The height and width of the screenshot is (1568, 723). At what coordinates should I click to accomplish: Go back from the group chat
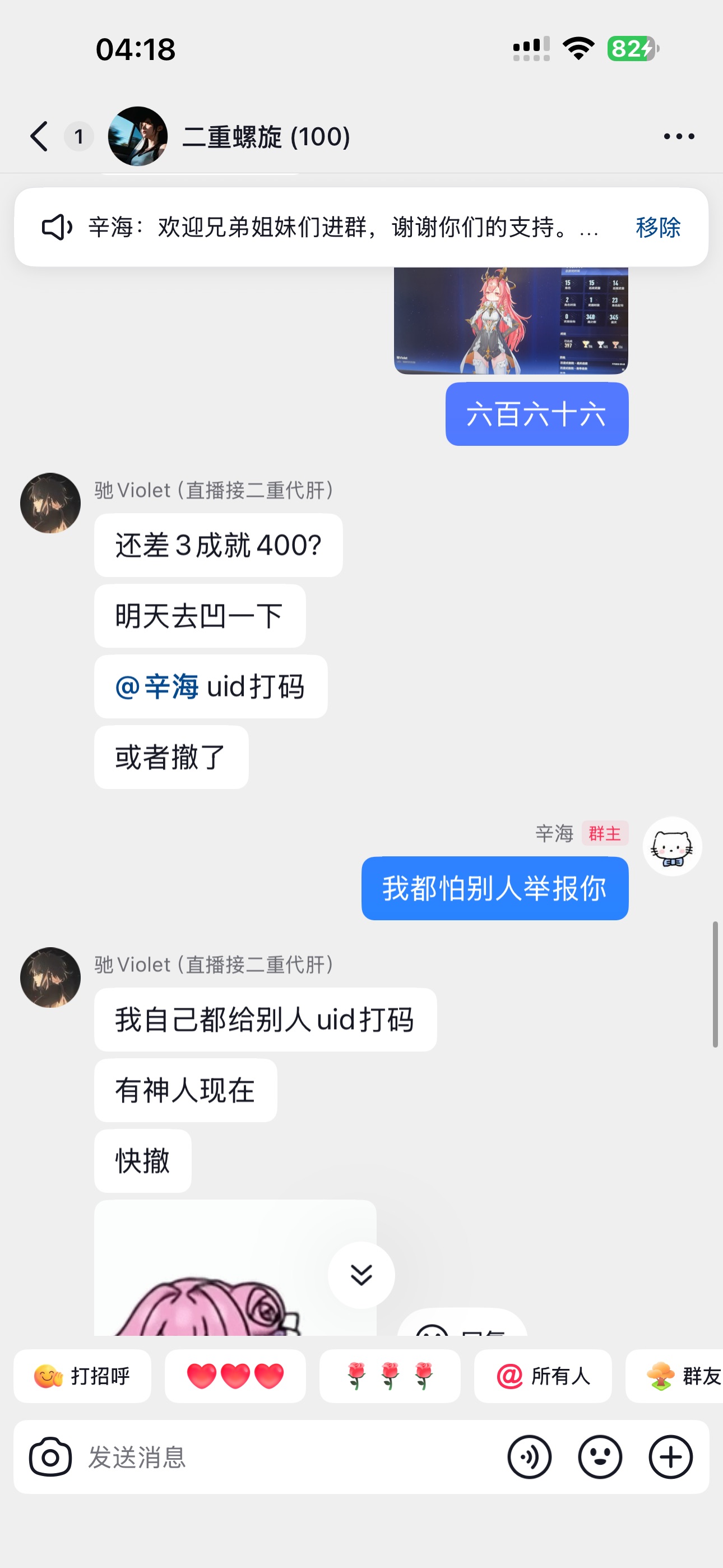tap(40, 136)
